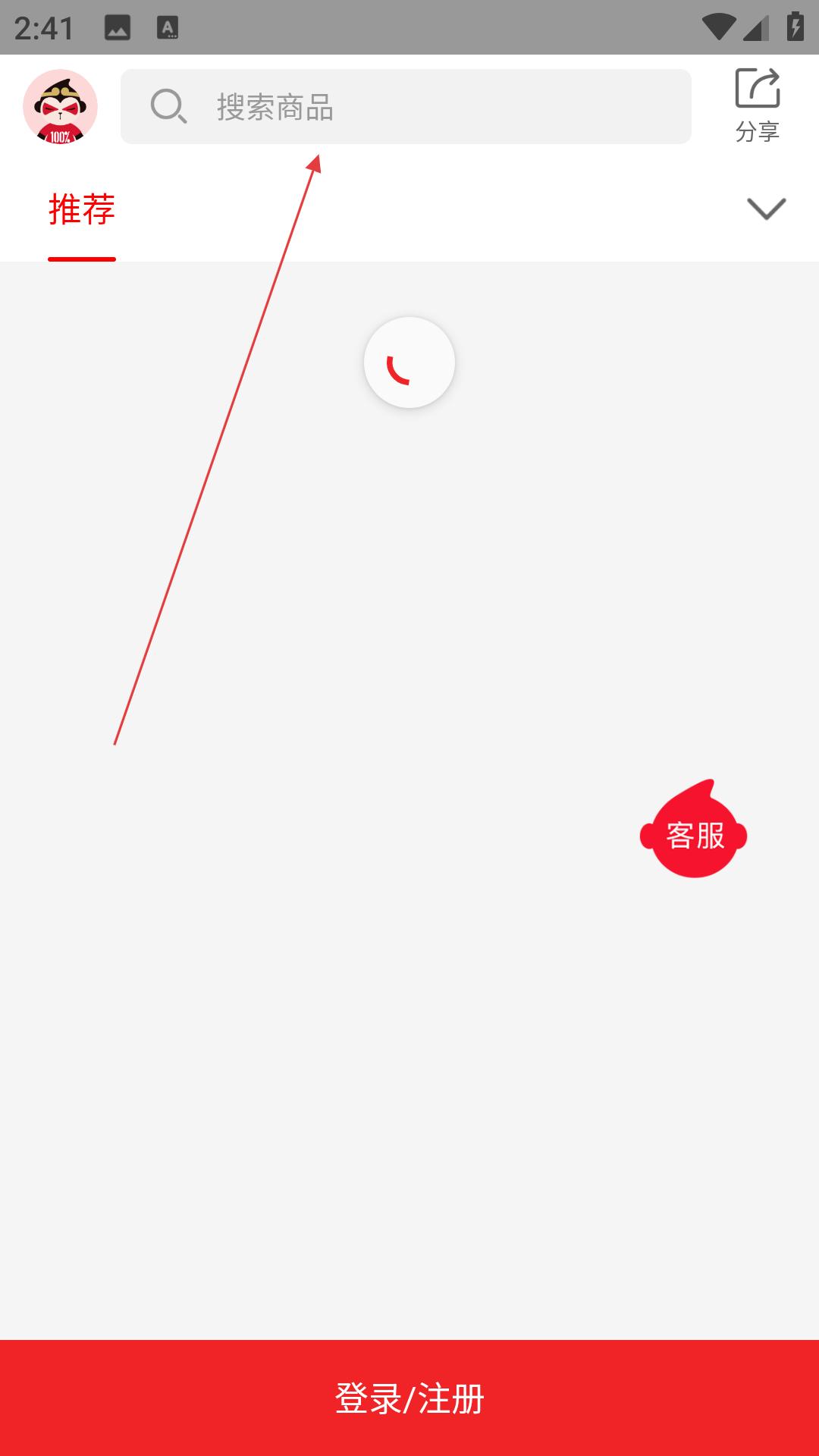Tap the monkey avatar profile icon

pyautogui.click(x=60, y=106)
